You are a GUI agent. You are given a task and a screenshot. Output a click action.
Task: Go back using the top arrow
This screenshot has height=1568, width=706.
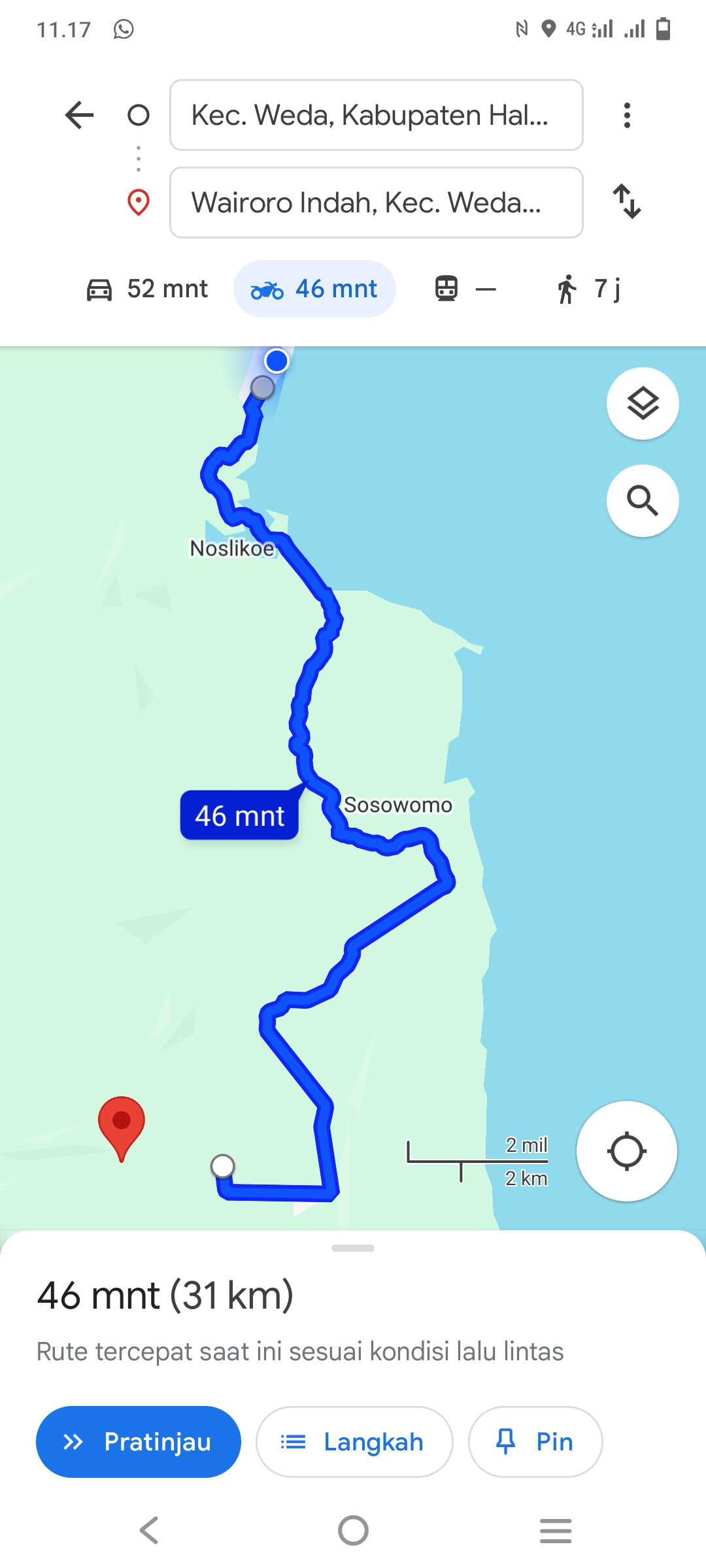(x=80, y=115)
